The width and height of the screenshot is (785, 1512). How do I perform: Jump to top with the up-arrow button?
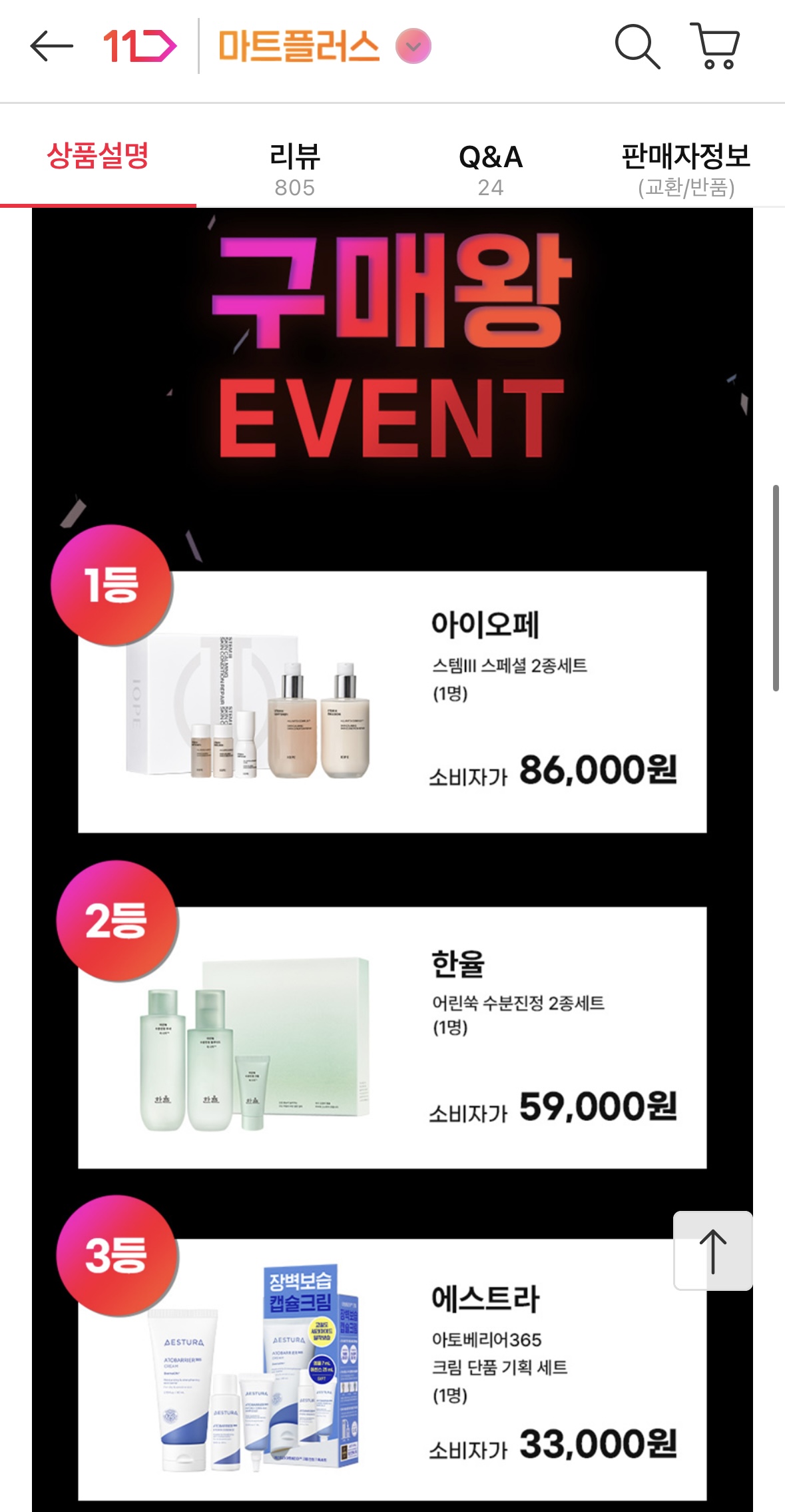tap(712, 1251)
